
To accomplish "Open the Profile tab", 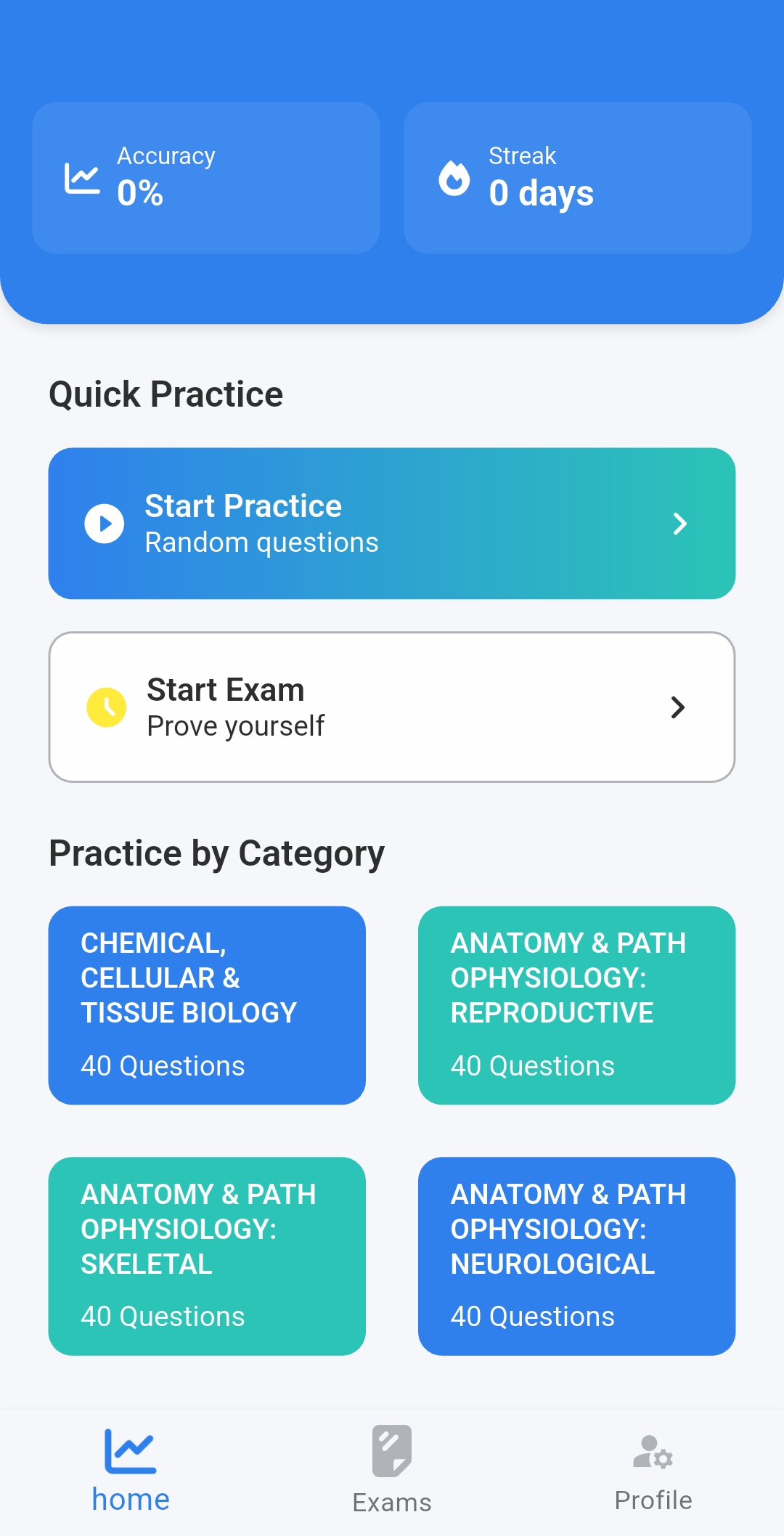I will (x=653, y=1471).
